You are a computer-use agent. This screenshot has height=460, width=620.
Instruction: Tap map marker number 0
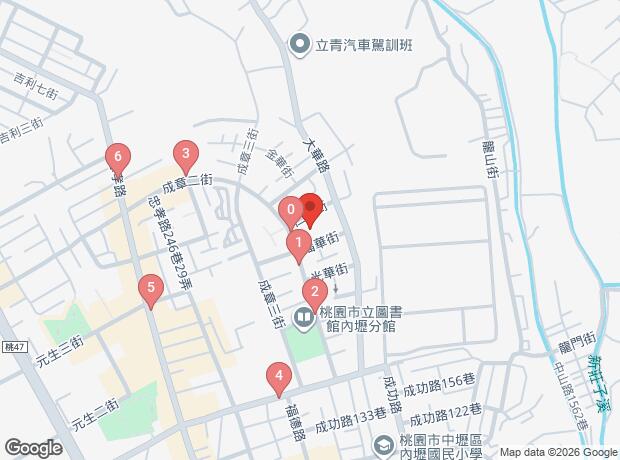pyautogui.click(x=290, y=211)
